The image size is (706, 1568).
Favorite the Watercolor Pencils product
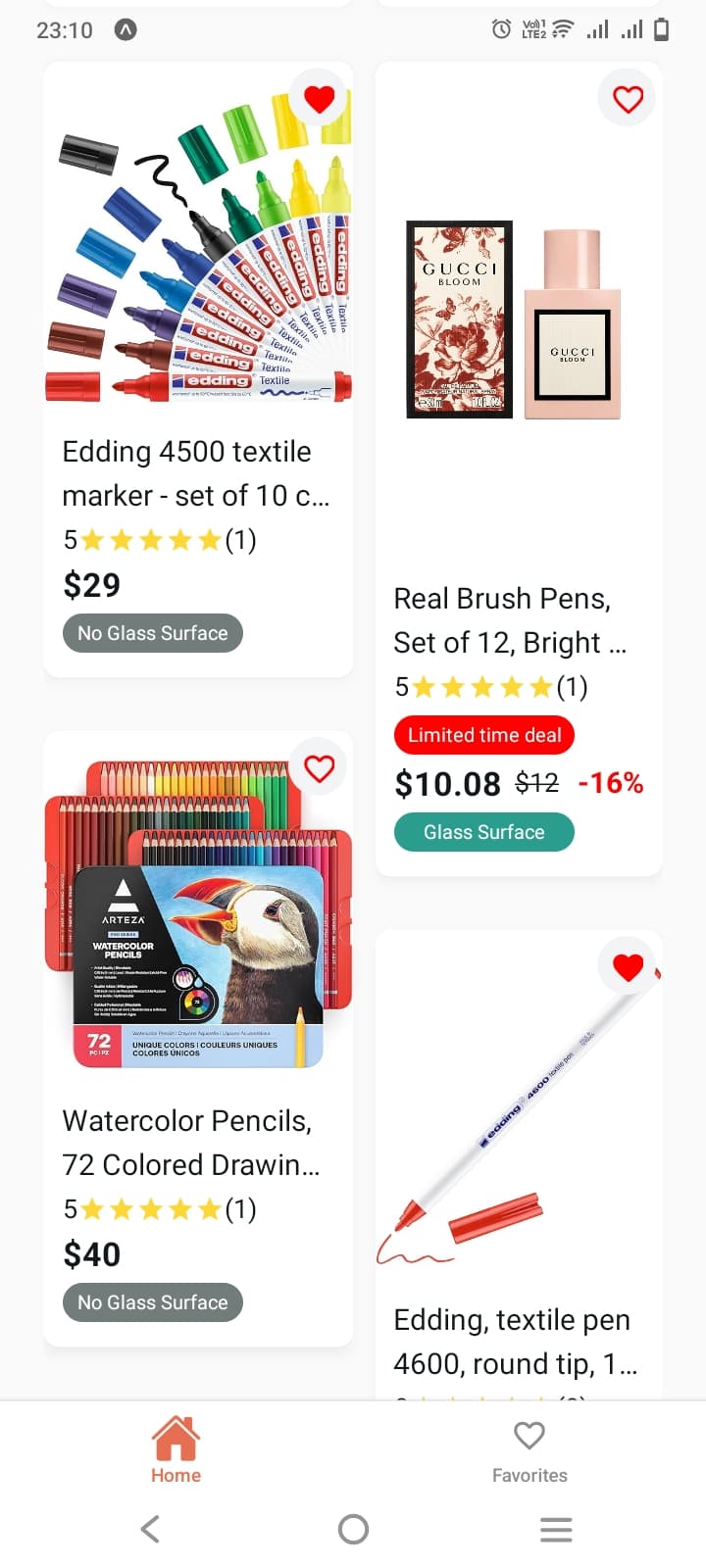click(320, 767)
